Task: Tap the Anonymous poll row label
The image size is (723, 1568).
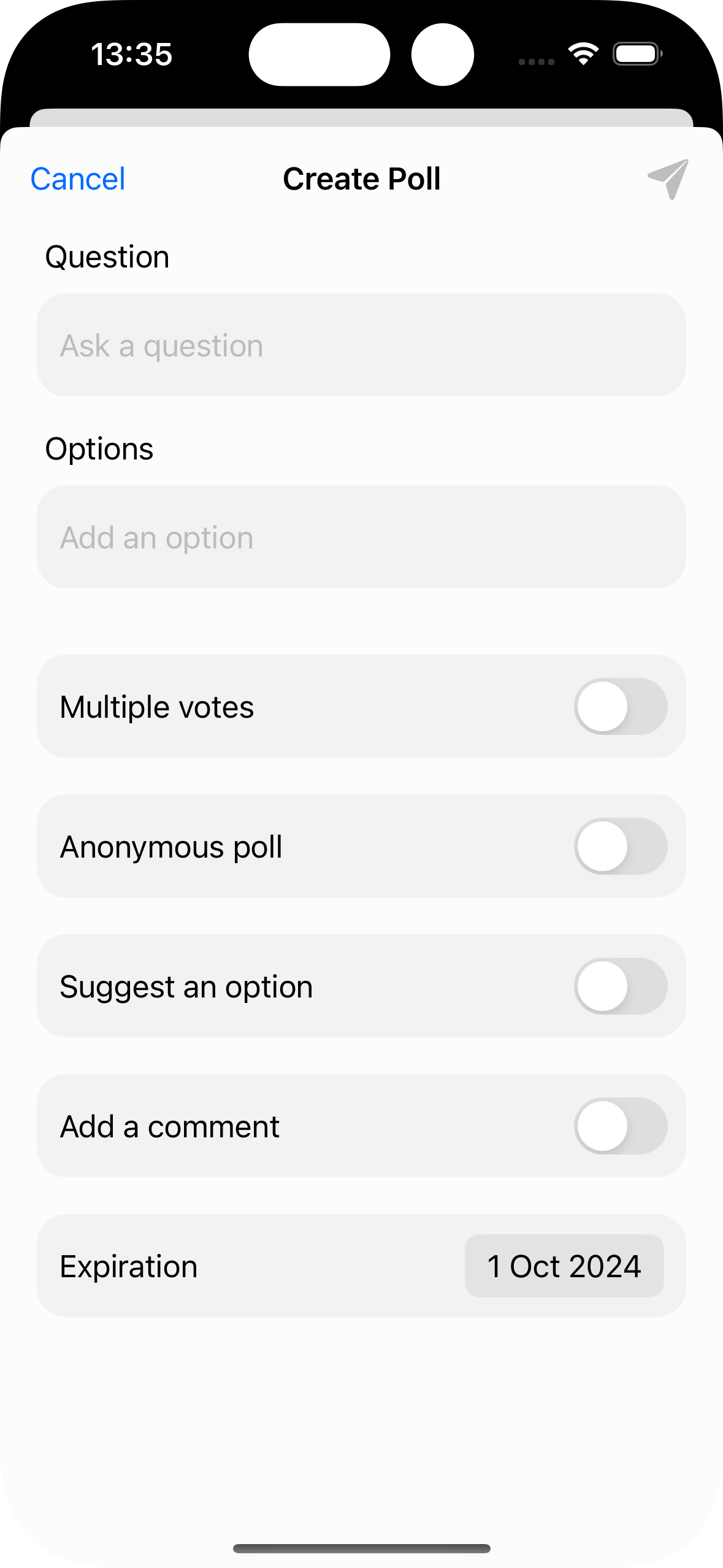Action: pyautogui.click(x=171, y=847)
